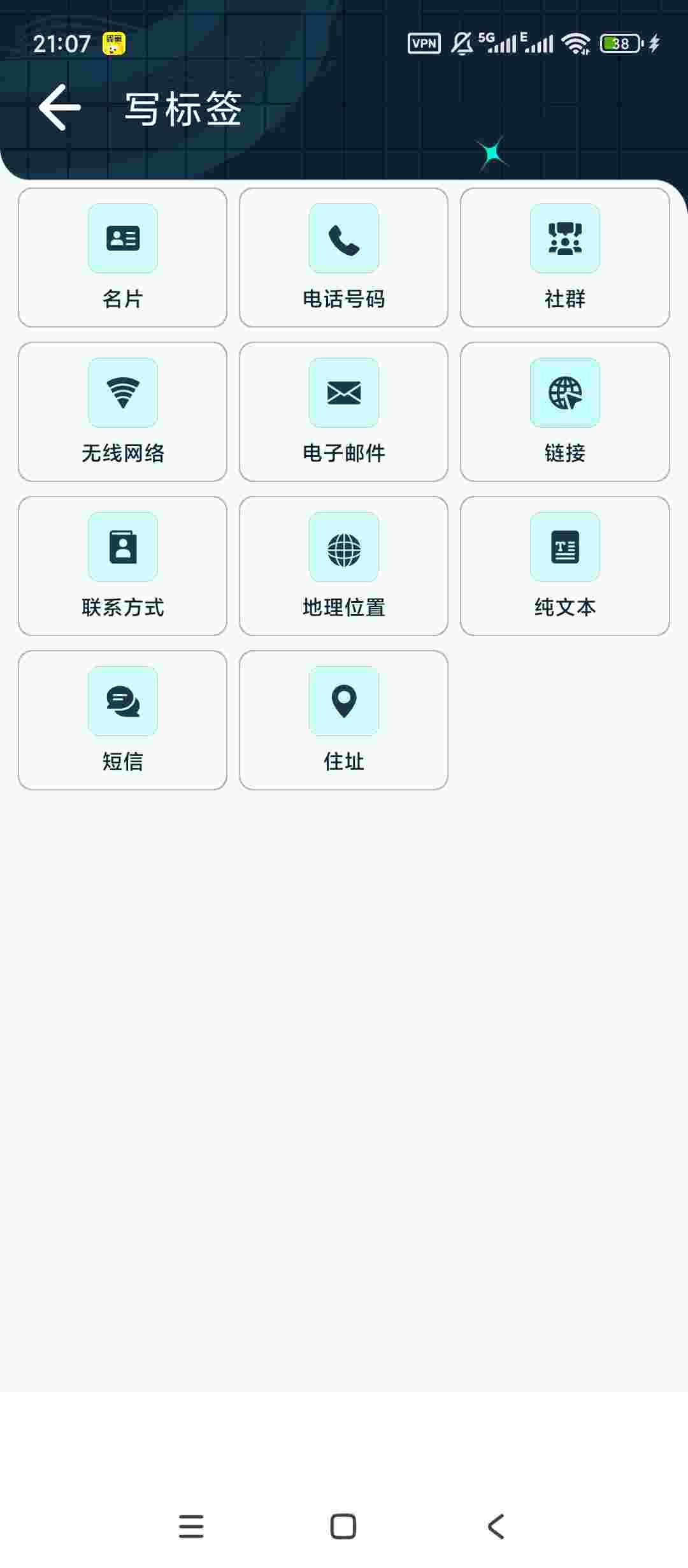
Task: Tap the 链接 tile
Action: [x=564, y=412]
